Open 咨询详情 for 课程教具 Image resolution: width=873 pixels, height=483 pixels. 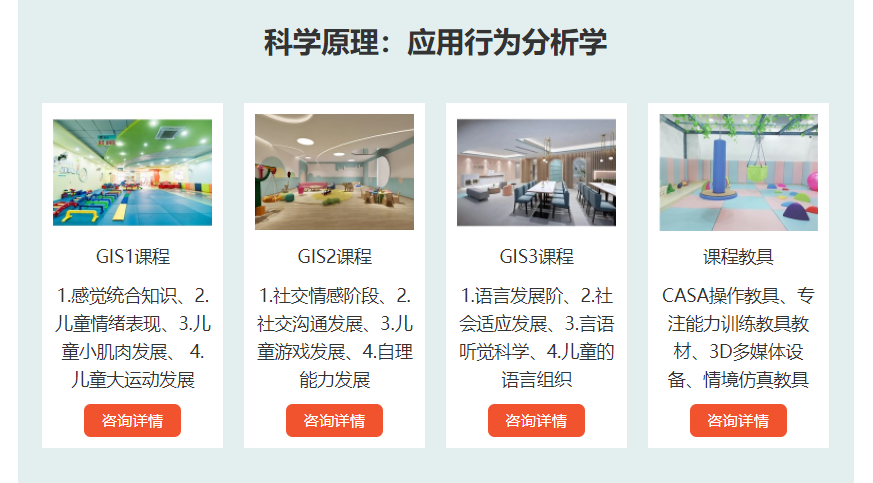click(738, 421)
